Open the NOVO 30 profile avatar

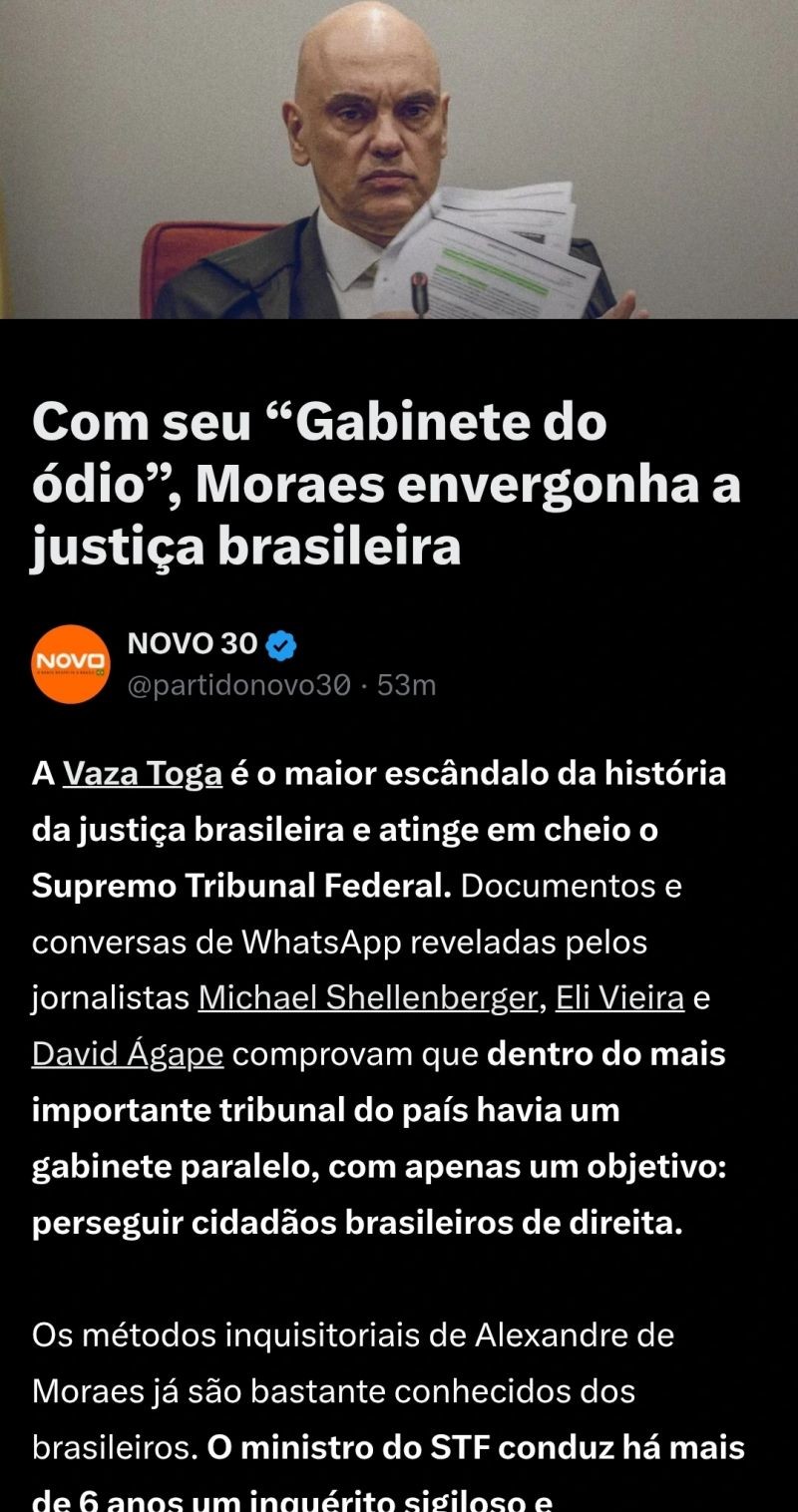71,663
